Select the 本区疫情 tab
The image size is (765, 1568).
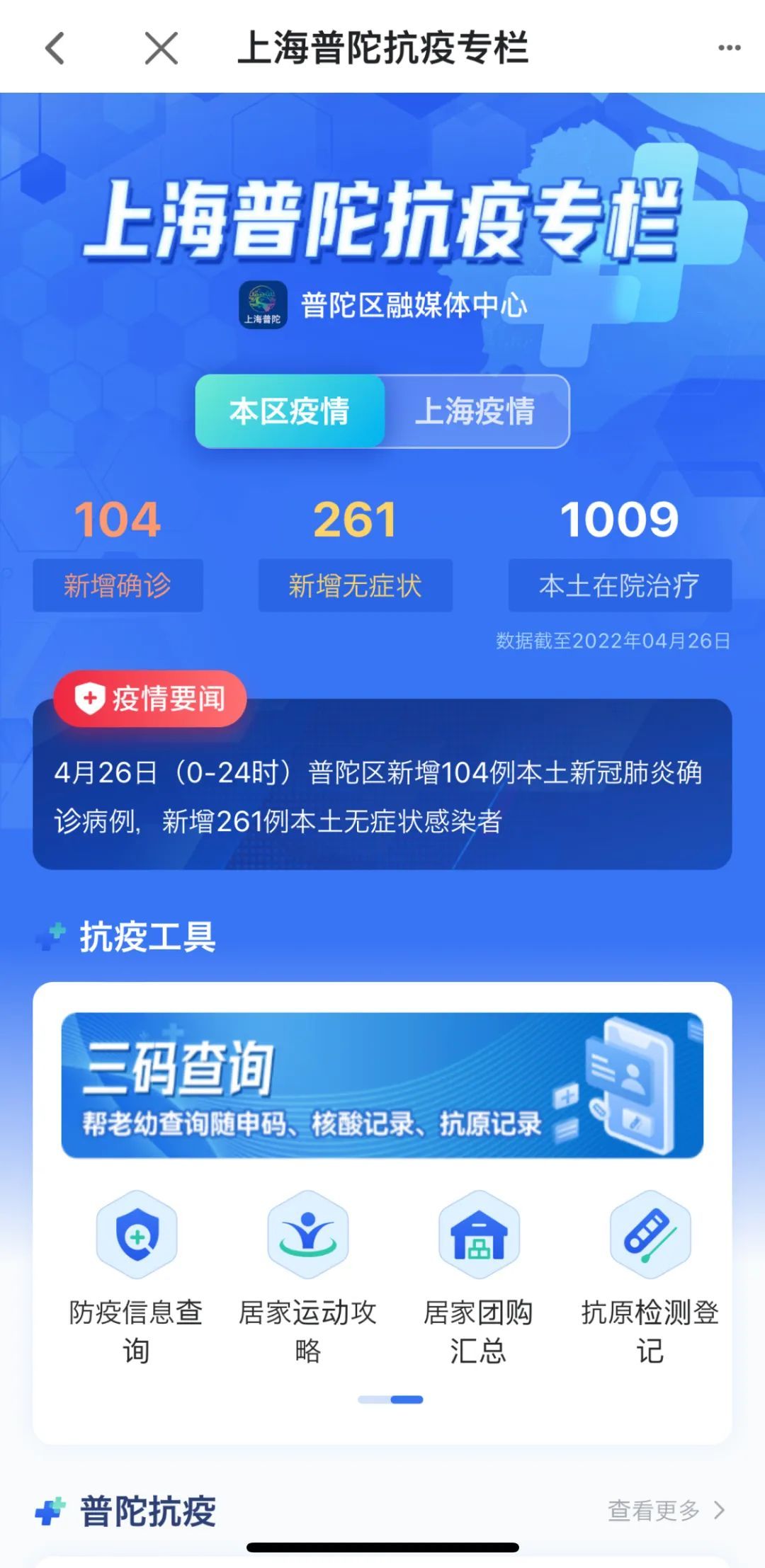[290, 411]
